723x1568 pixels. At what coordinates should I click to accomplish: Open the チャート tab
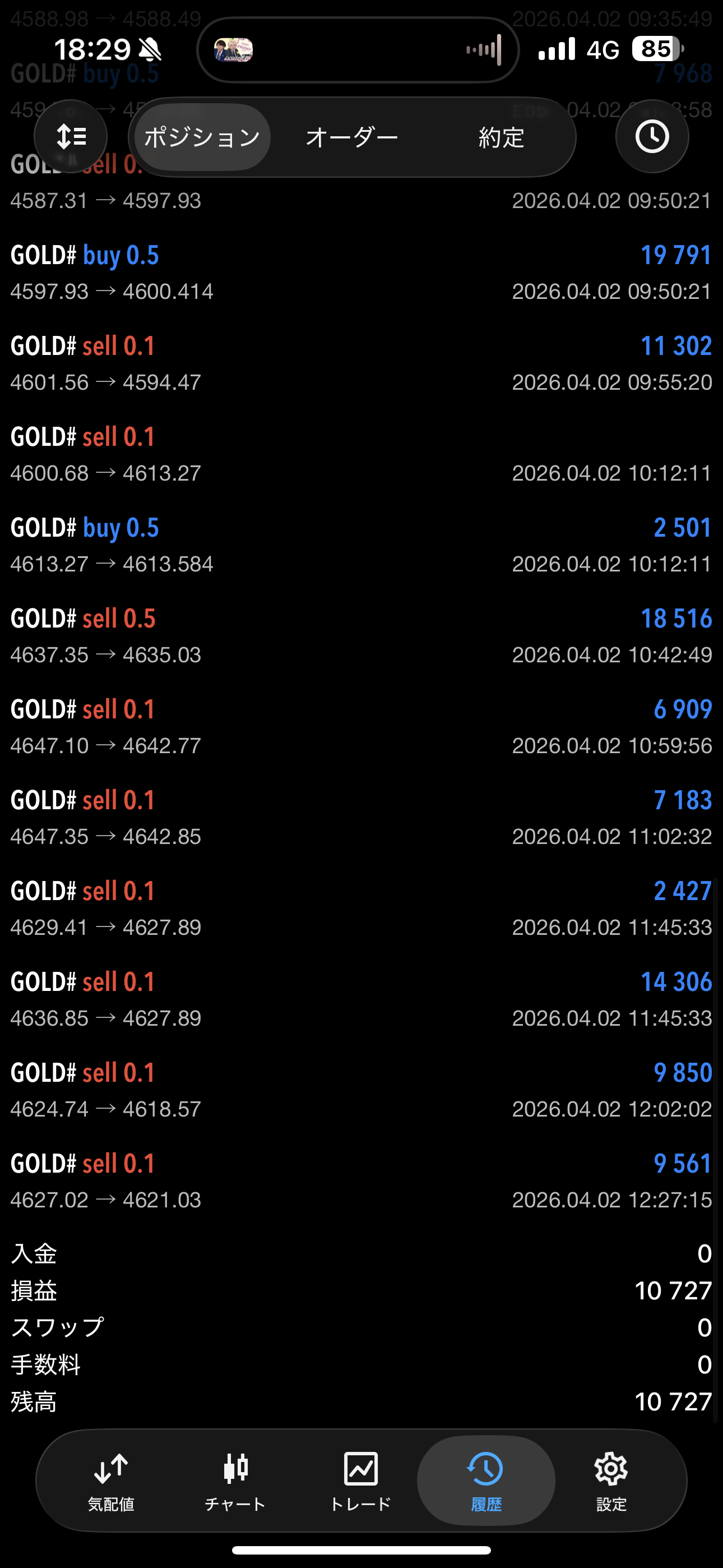click(235, 1480)
